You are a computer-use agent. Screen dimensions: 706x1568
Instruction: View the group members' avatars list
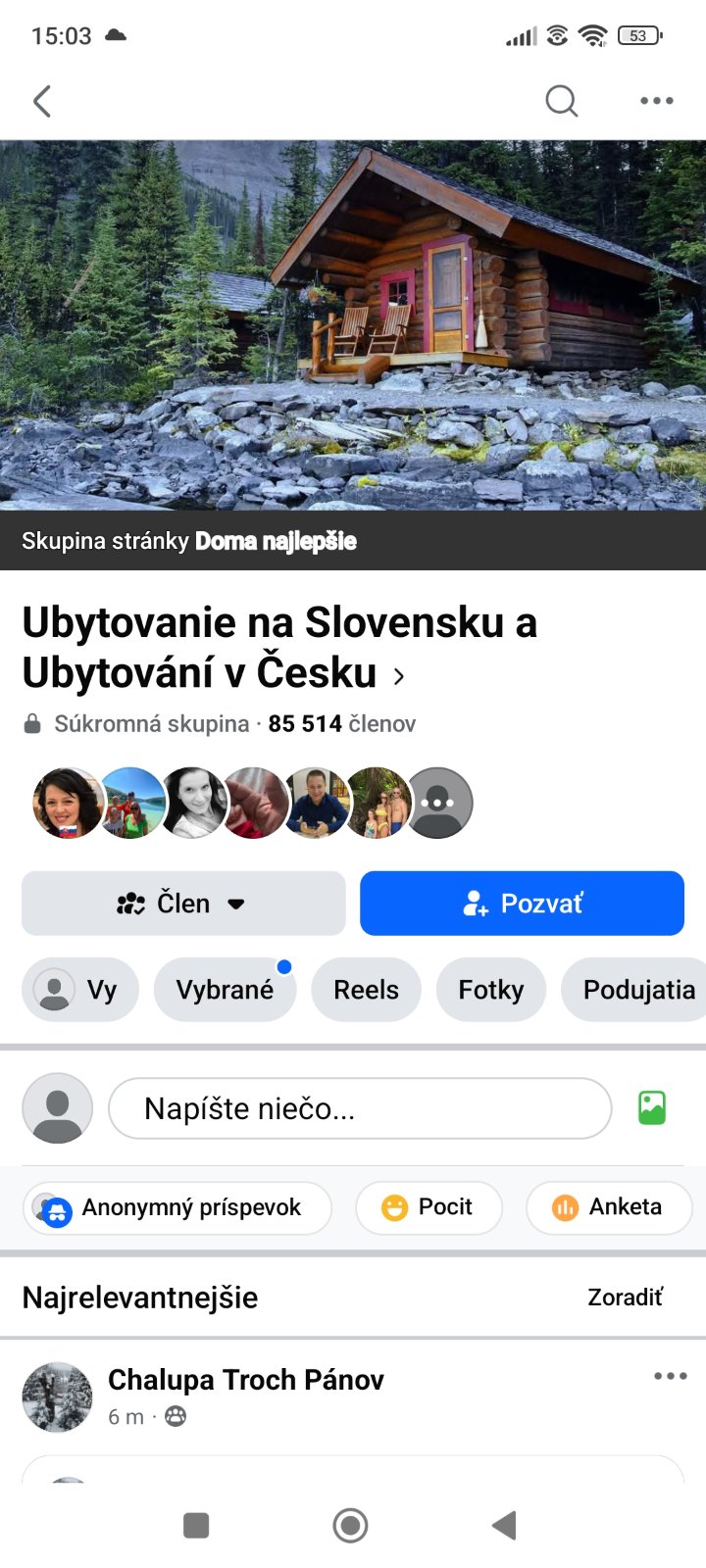(x=253, y=803)
